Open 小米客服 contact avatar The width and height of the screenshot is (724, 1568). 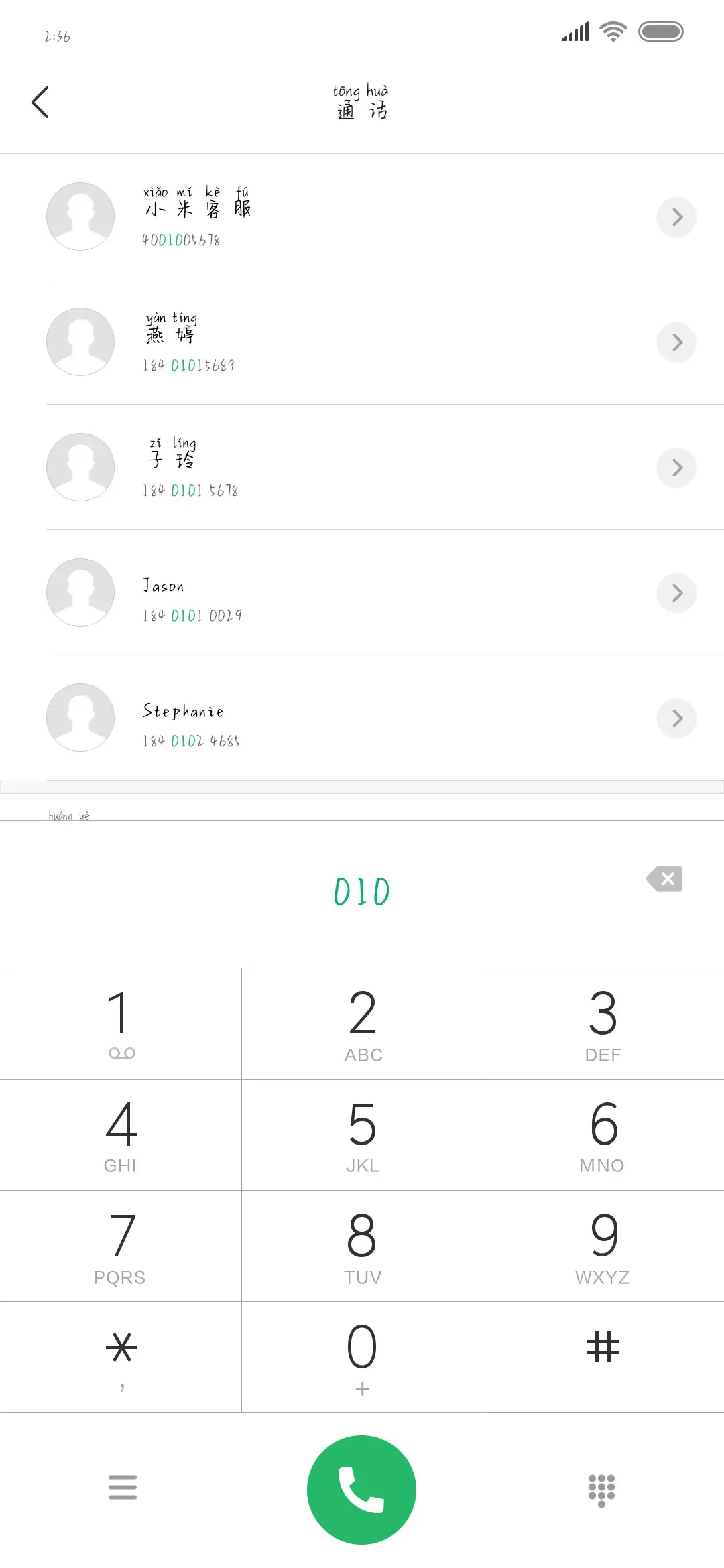click(x=80, y=216)
